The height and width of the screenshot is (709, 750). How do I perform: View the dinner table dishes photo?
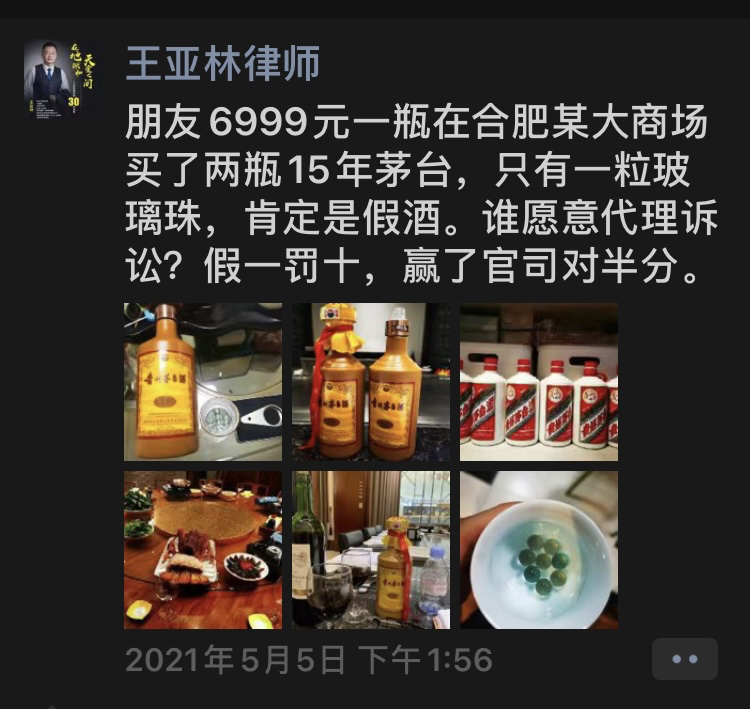click(x=203, y=550)
